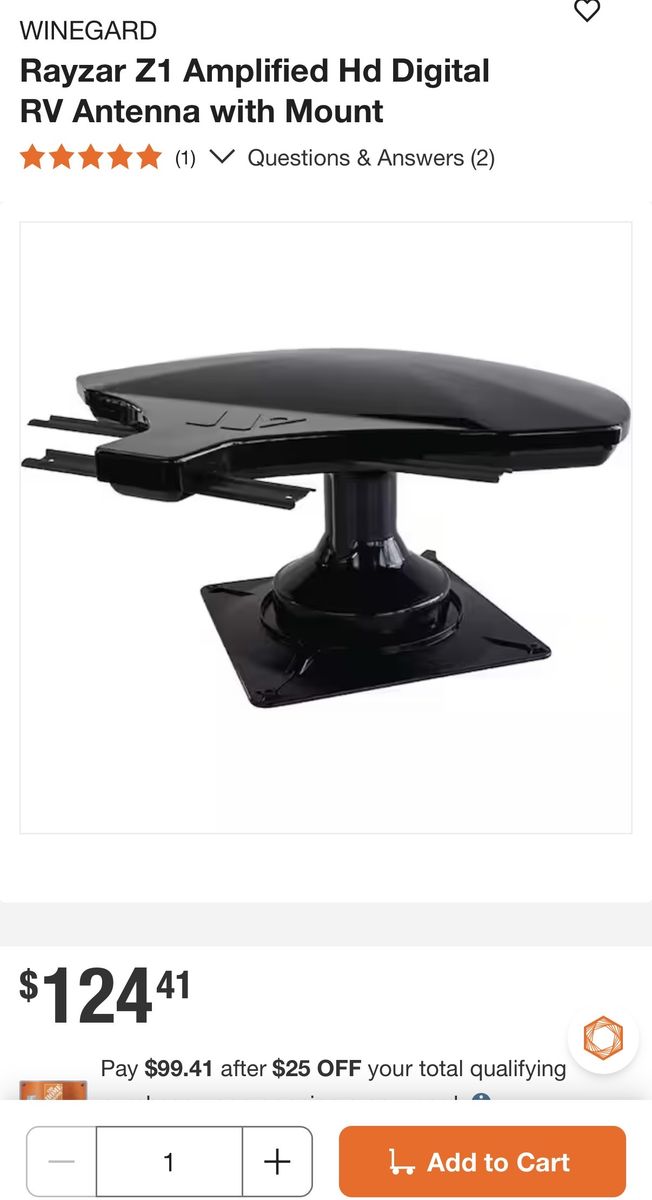Open the Rayzar Z1 antenna product image

pyautogui.click(x=326, y=527)
